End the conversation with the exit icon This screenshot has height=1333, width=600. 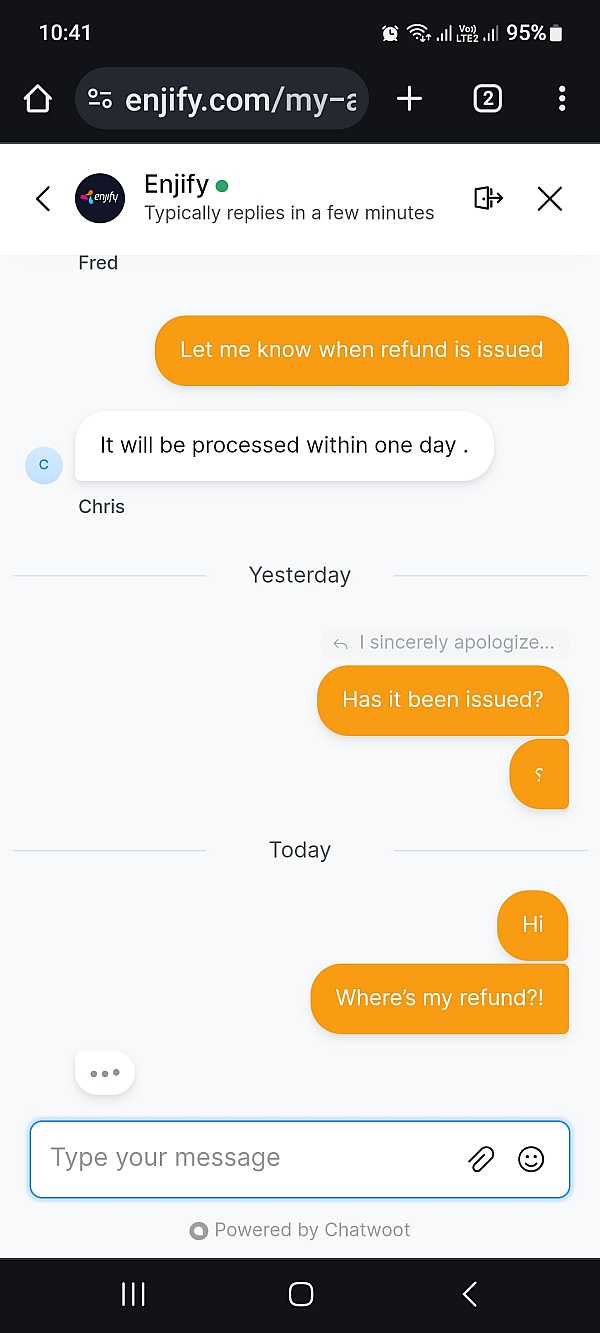pos(488,198)
